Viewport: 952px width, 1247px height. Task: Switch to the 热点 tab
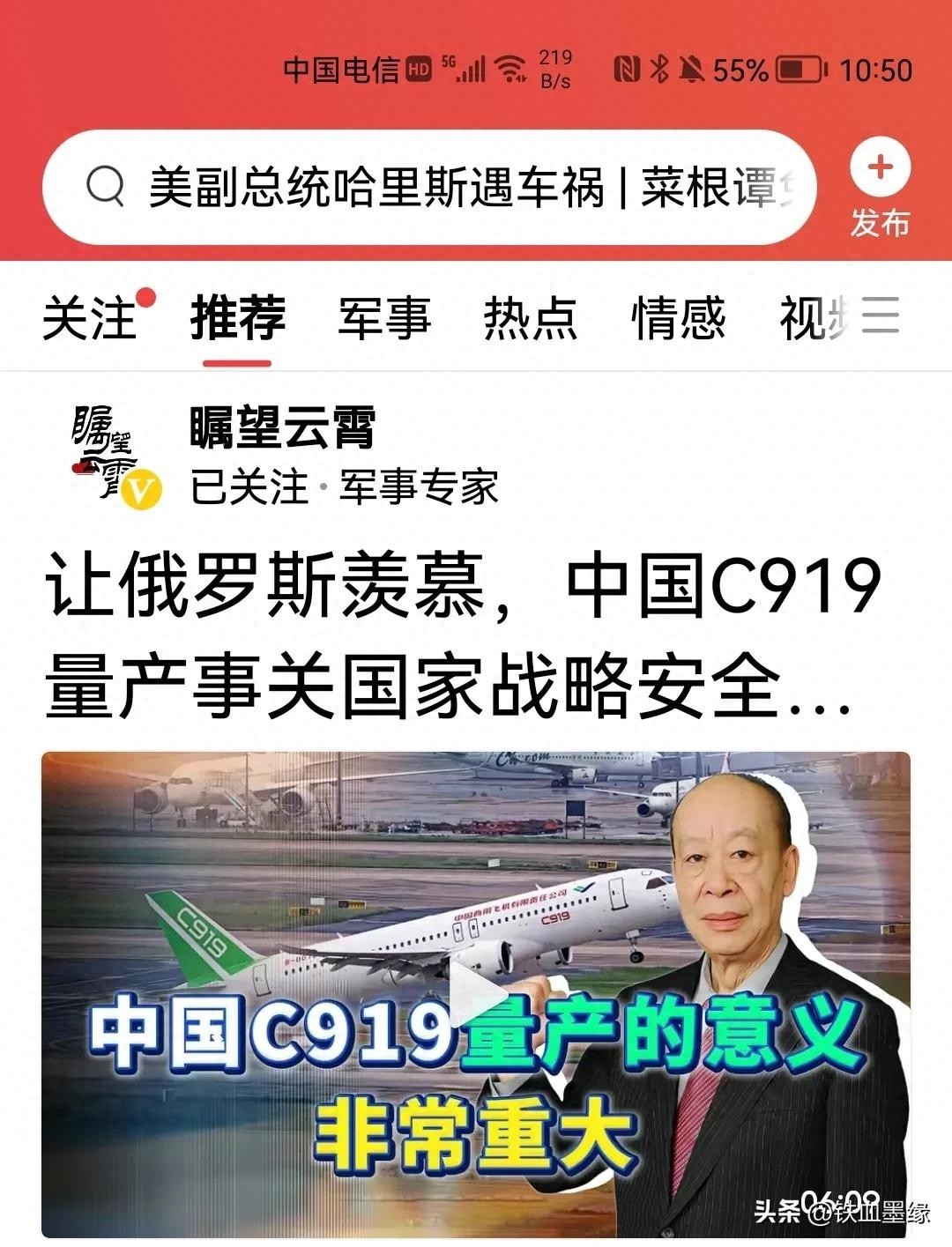(x=530, y=317)
